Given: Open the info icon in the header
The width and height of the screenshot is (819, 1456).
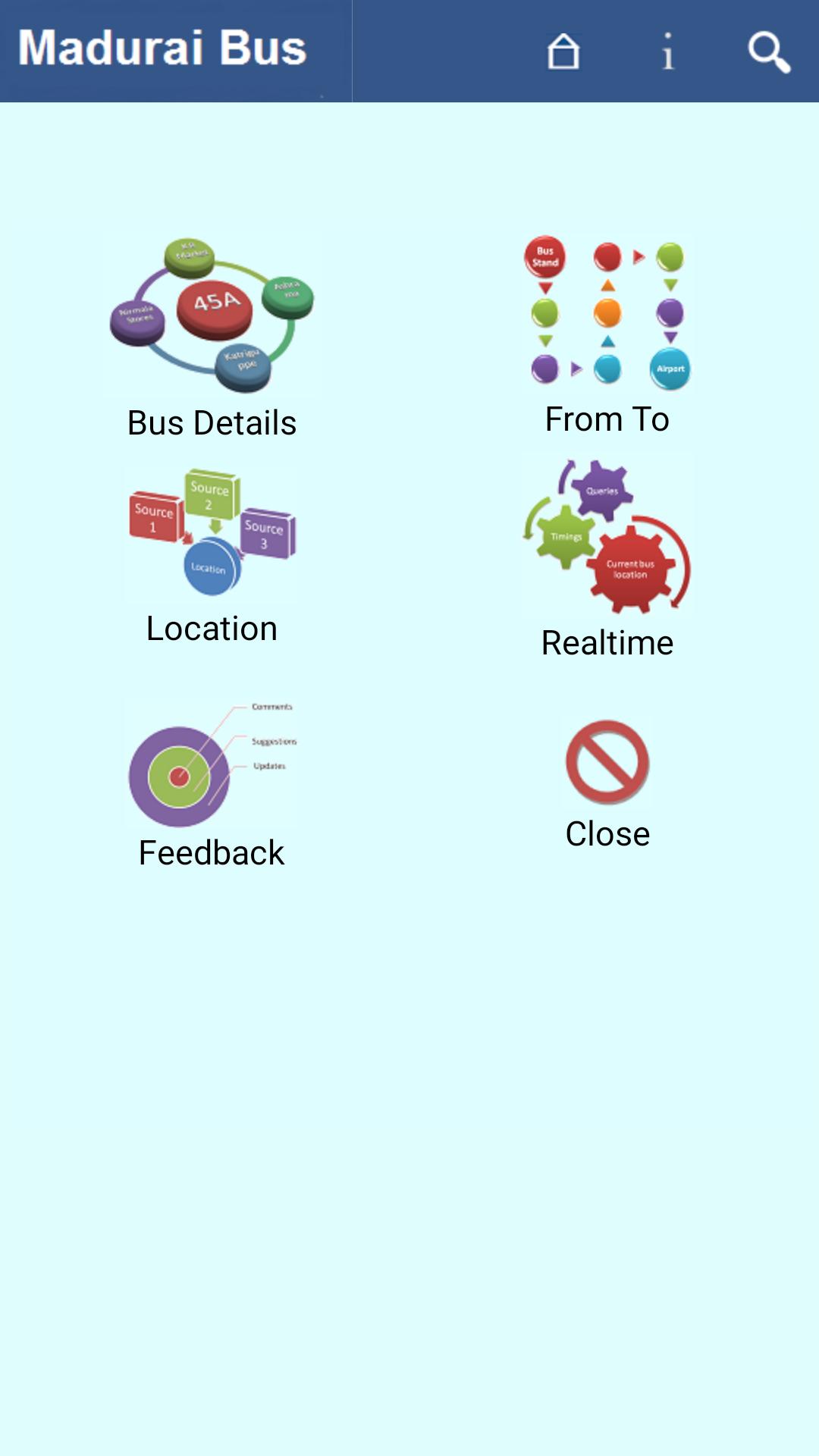Looking at the screenshot, I should (x=667, y=51).
